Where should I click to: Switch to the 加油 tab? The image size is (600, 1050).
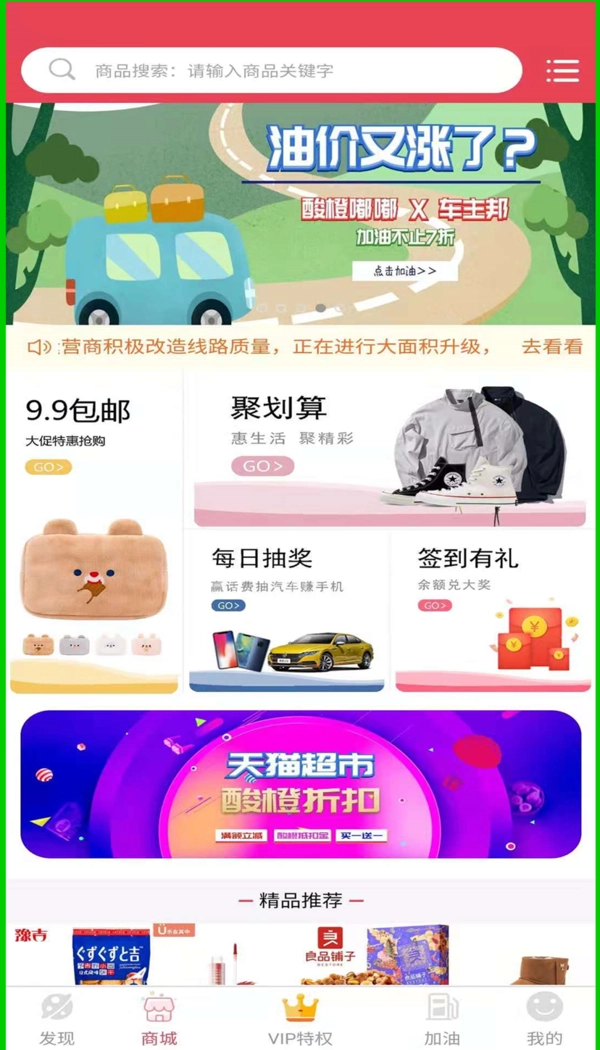click(x=442, y=1018)
